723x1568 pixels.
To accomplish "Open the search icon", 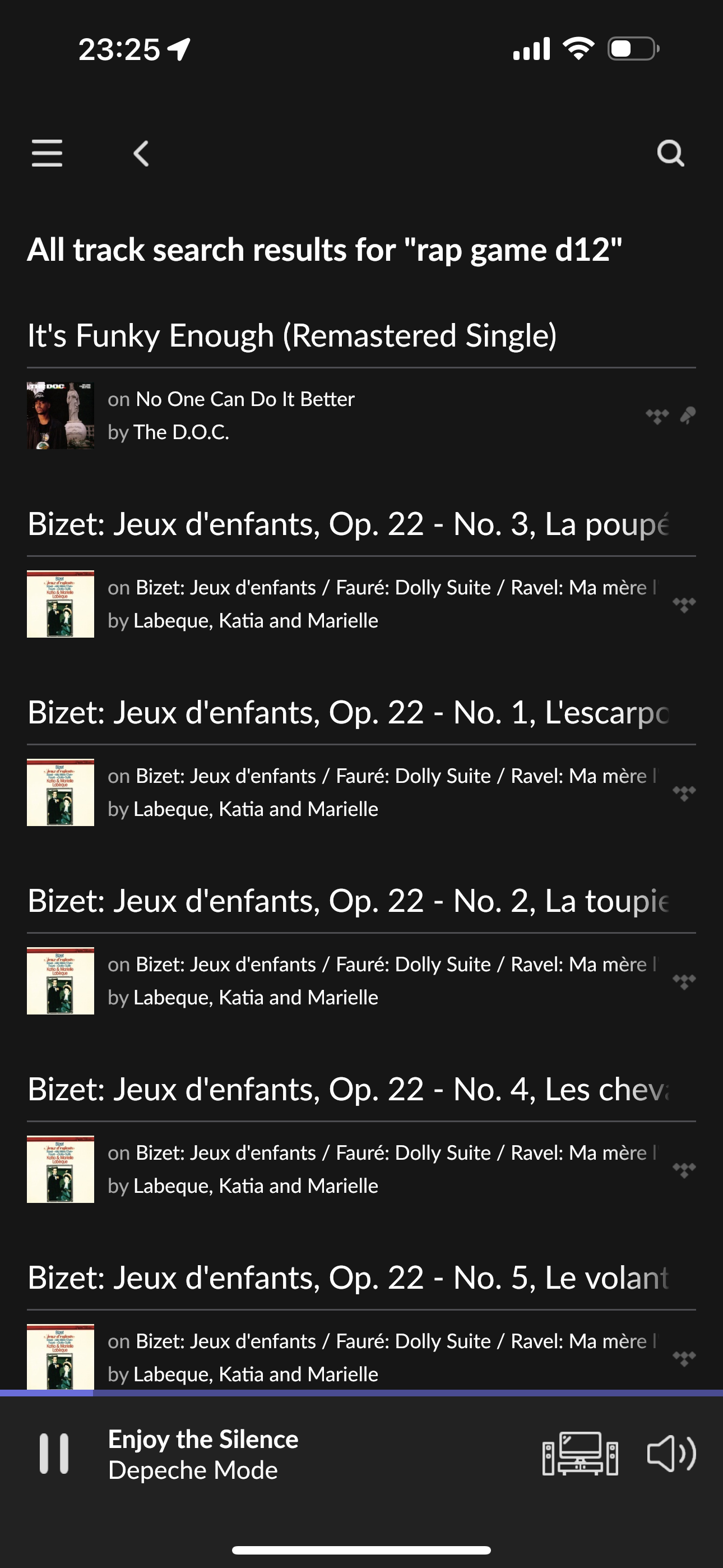I will (670, 154).
